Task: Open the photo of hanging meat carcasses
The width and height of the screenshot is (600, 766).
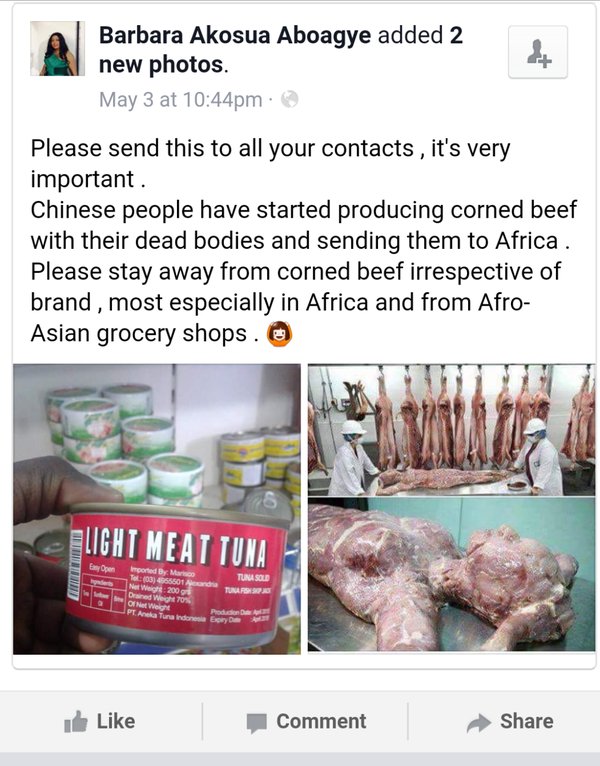Action: [x=451, y=430]
